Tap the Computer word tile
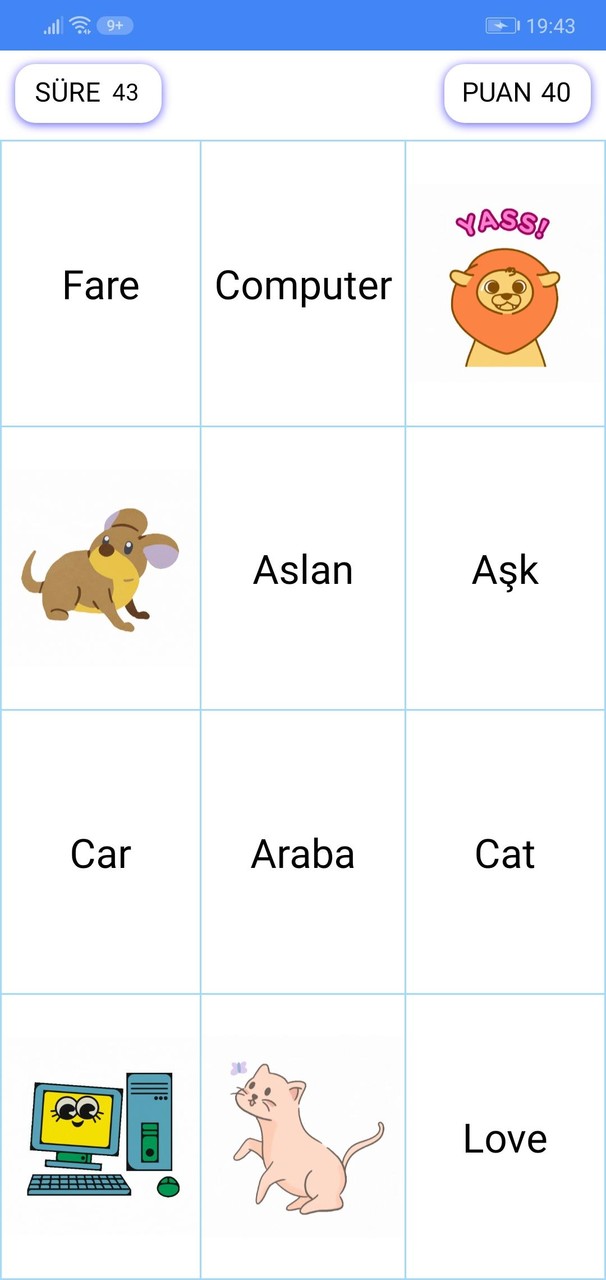This screenshot has height=1280, width=606. [303, 285]
